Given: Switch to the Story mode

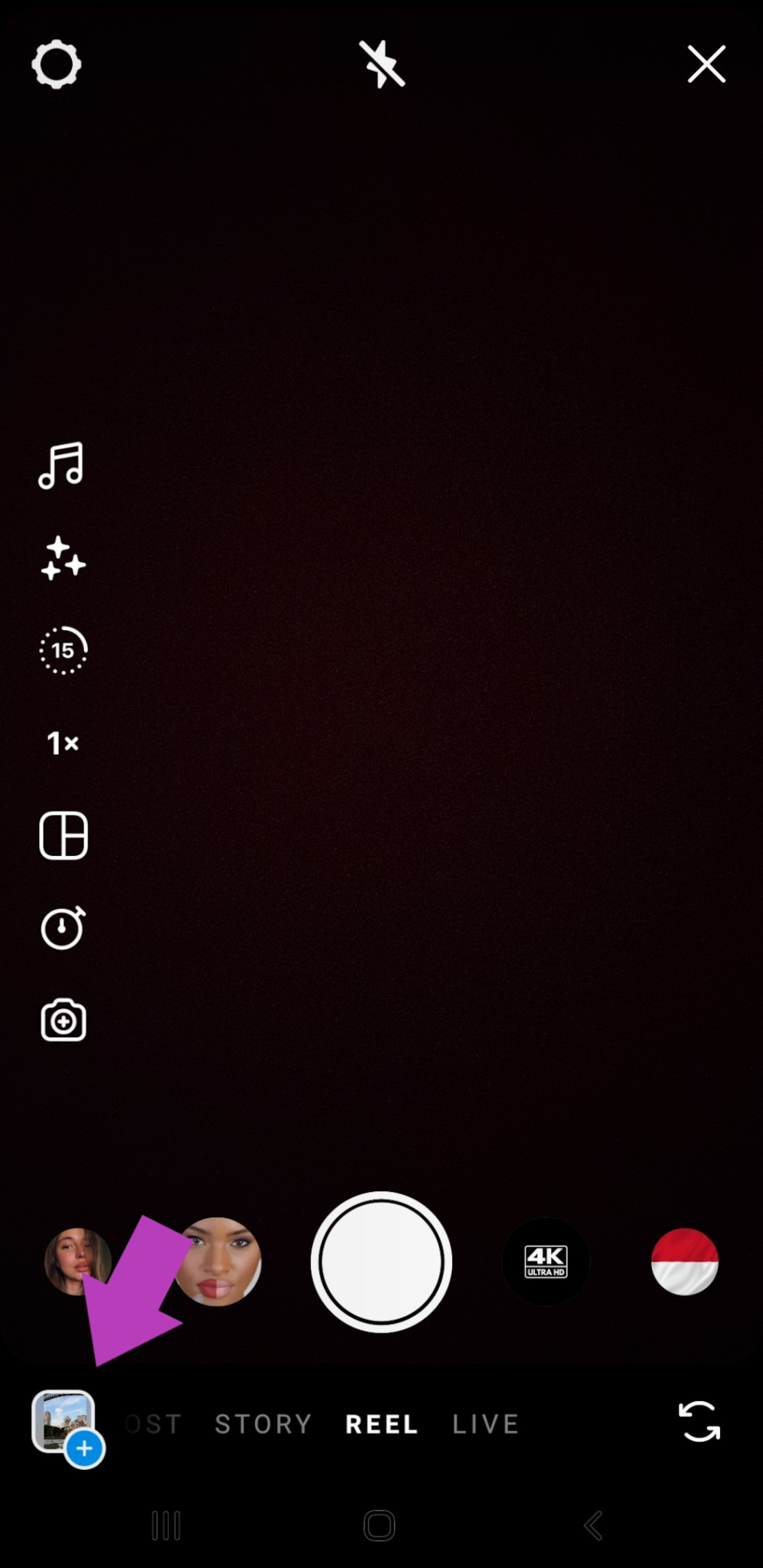Looking at the screenshot, I should point(263,1424).
